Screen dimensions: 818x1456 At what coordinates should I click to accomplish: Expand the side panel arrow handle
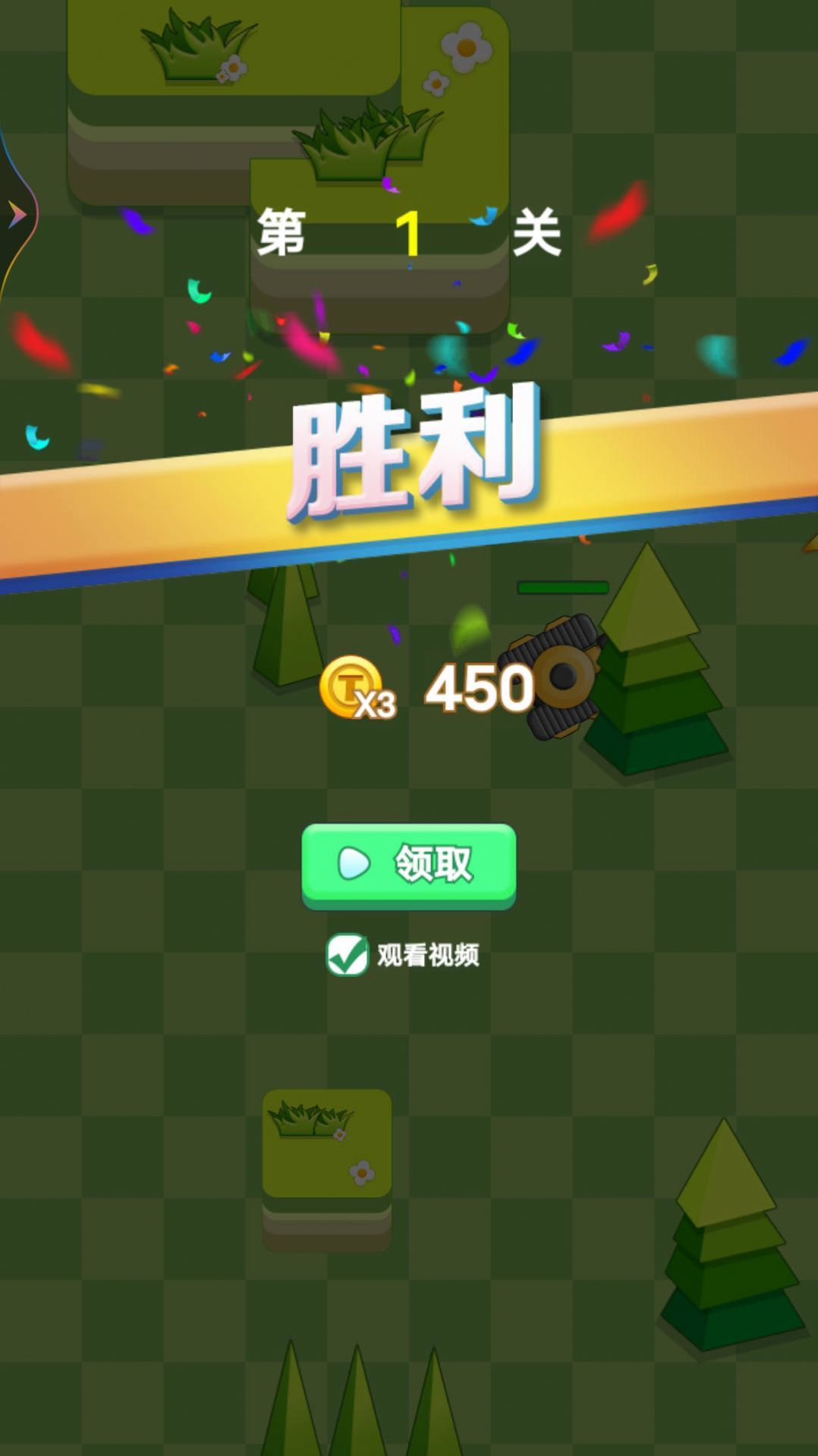(x=17, y=215)
